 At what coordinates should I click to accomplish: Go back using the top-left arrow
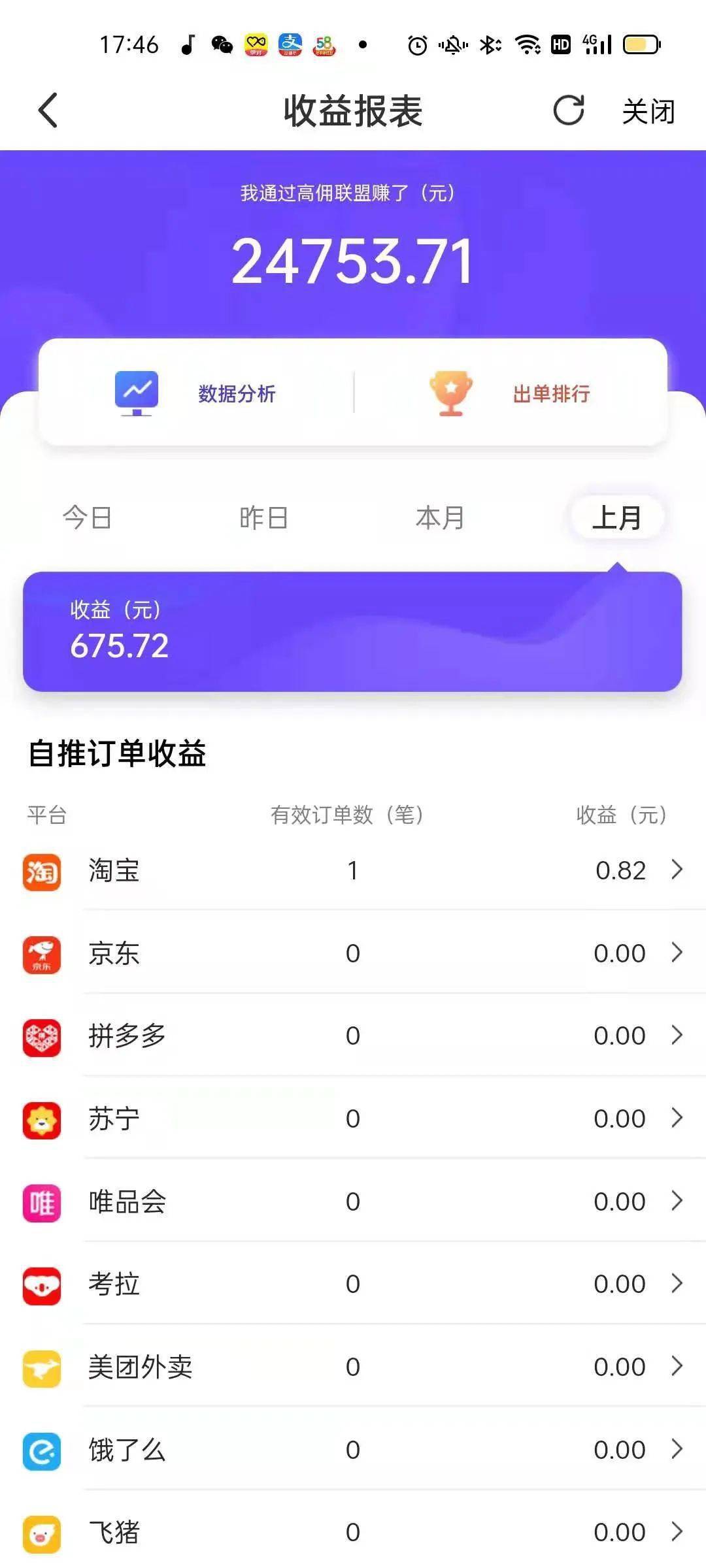click(x=48, y=110)
